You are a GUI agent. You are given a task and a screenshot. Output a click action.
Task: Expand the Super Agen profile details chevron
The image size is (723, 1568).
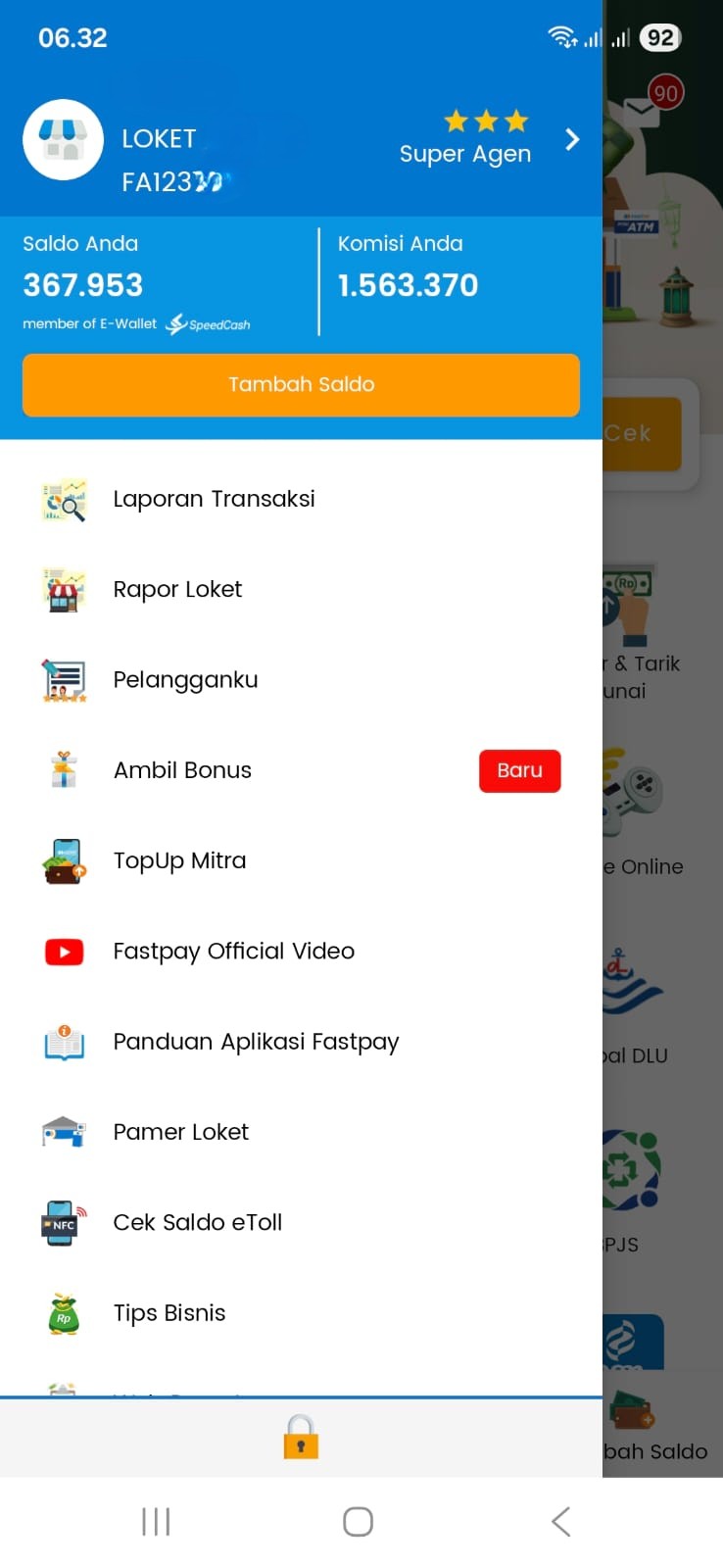pos(572,139)
